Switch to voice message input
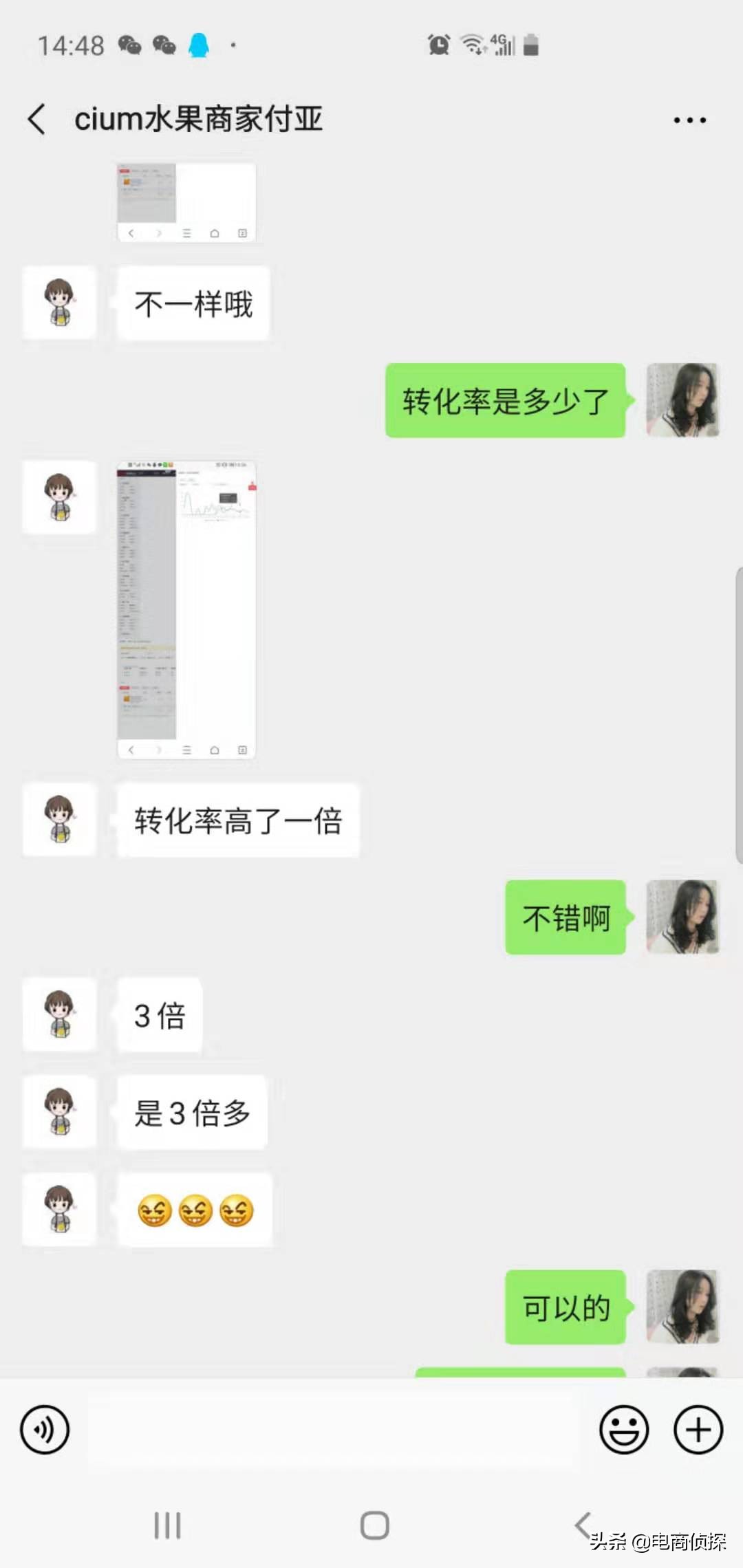This screenshot has width=743, height=1568. tap(45, 1430)
